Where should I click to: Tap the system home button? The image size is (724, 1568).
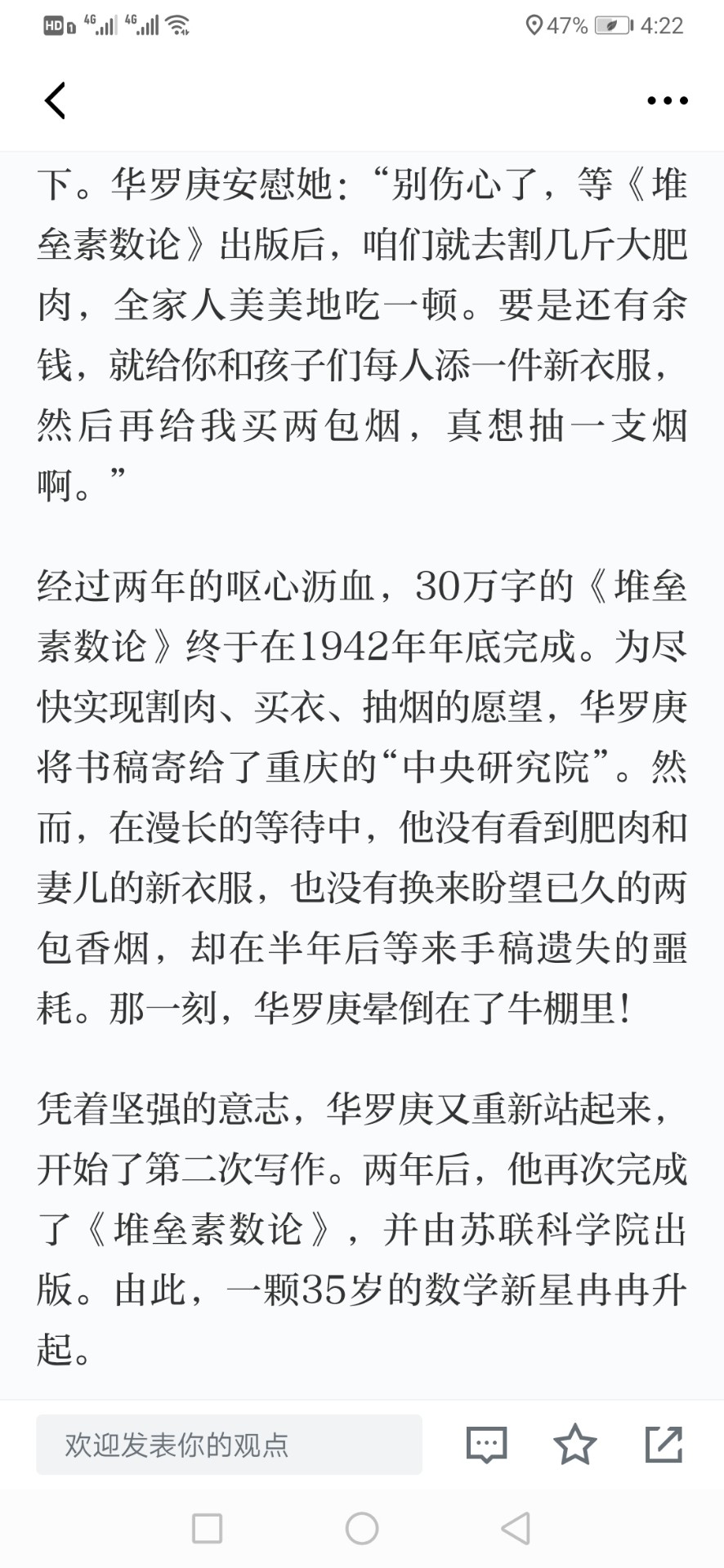[x=362, y=1528]
